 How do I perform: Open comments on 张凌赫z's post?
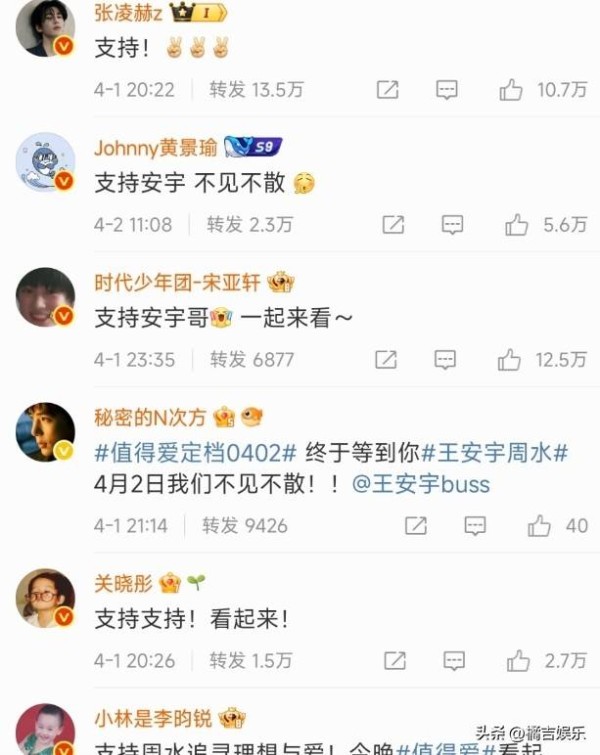coord(447,90)
